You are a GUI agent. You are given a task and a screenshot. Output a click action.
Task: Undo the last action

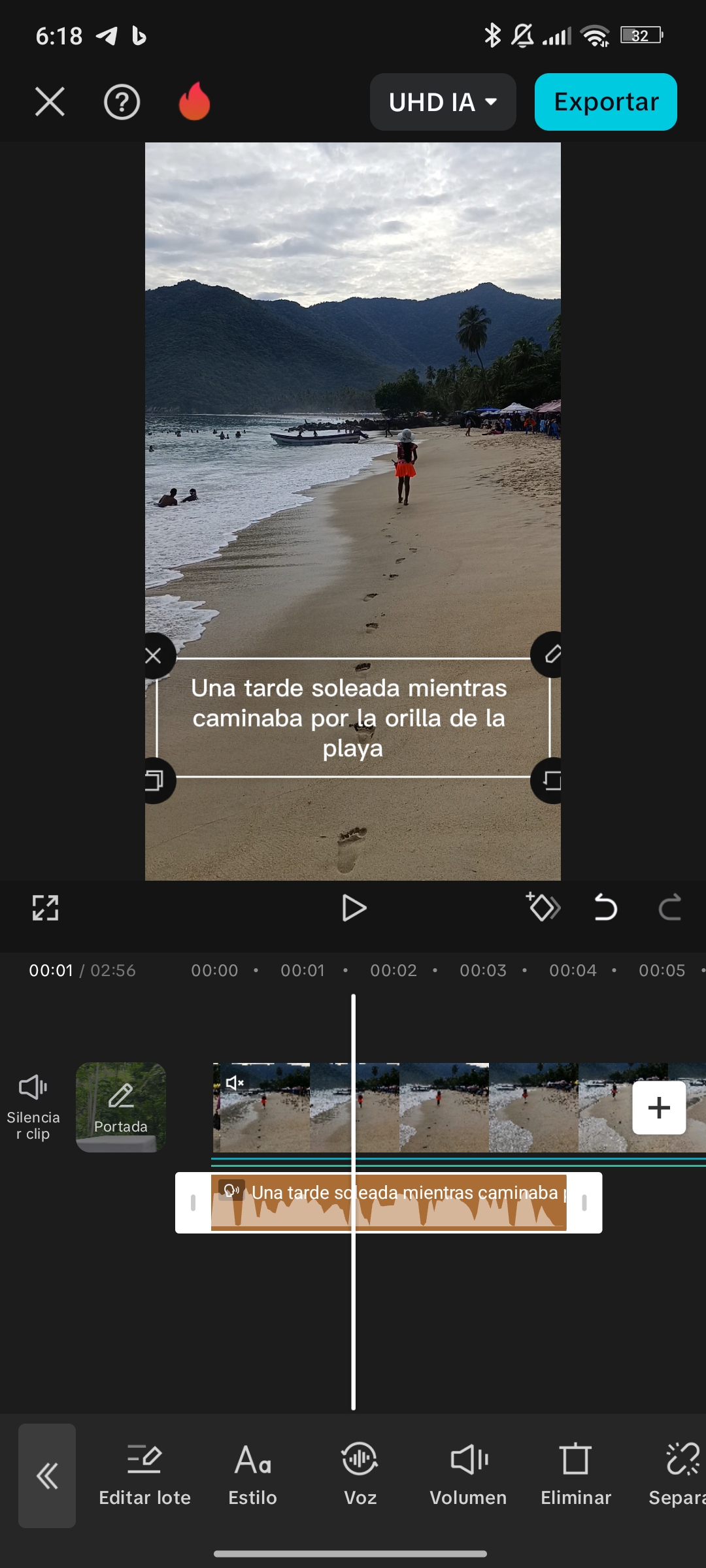tap(605, 907)
